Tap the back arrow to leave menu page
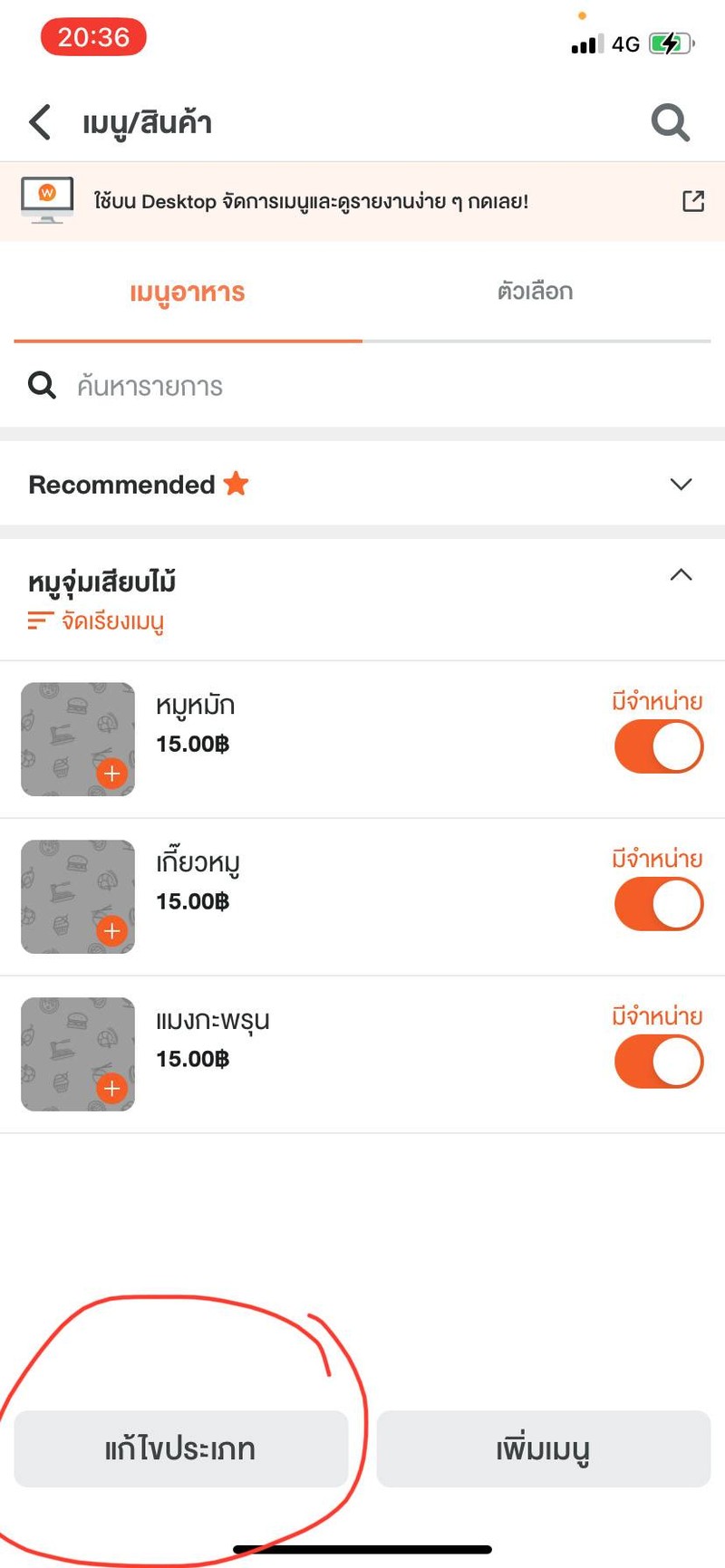This screenshot has width=725, height=1568. coord(38,122)
